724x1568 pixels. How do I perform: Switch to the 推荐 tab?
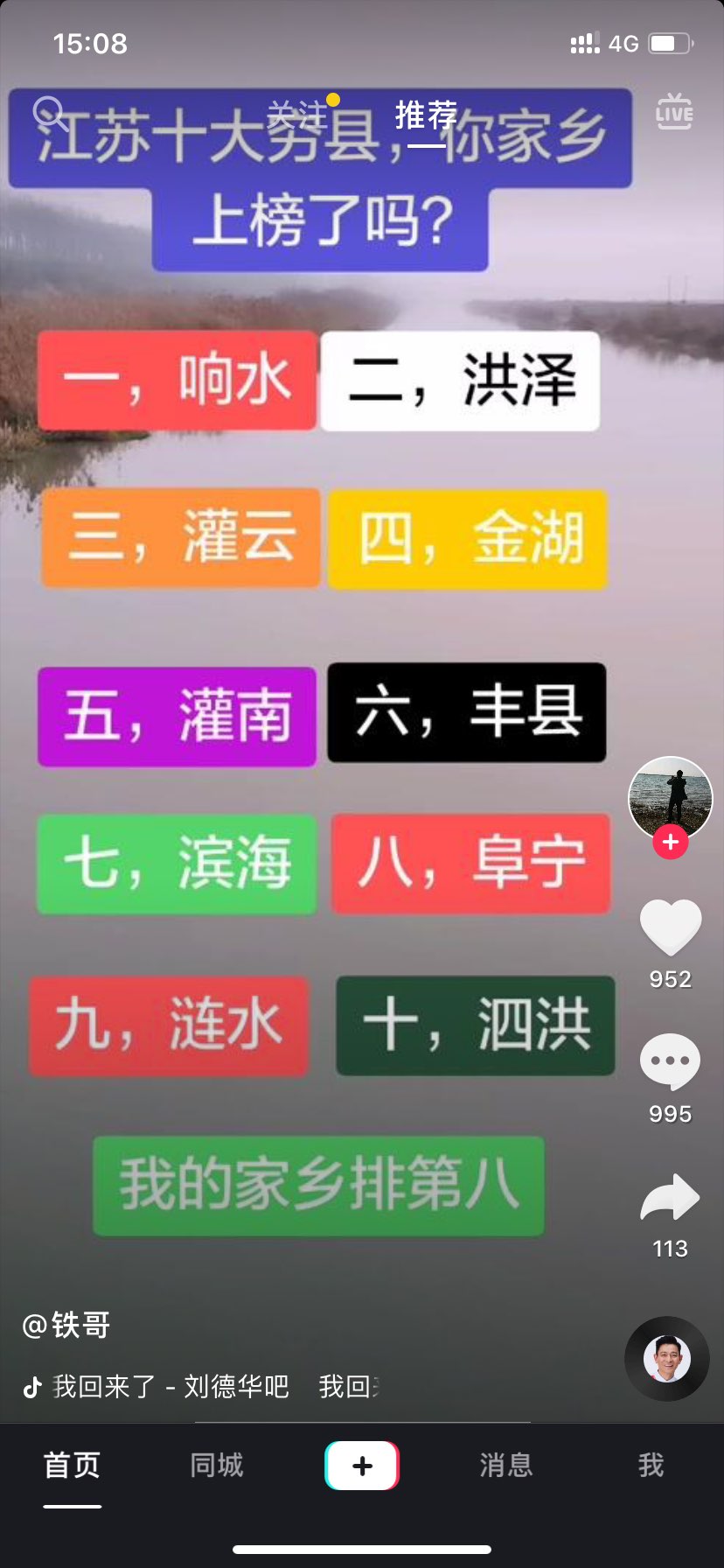coord(426,115)
